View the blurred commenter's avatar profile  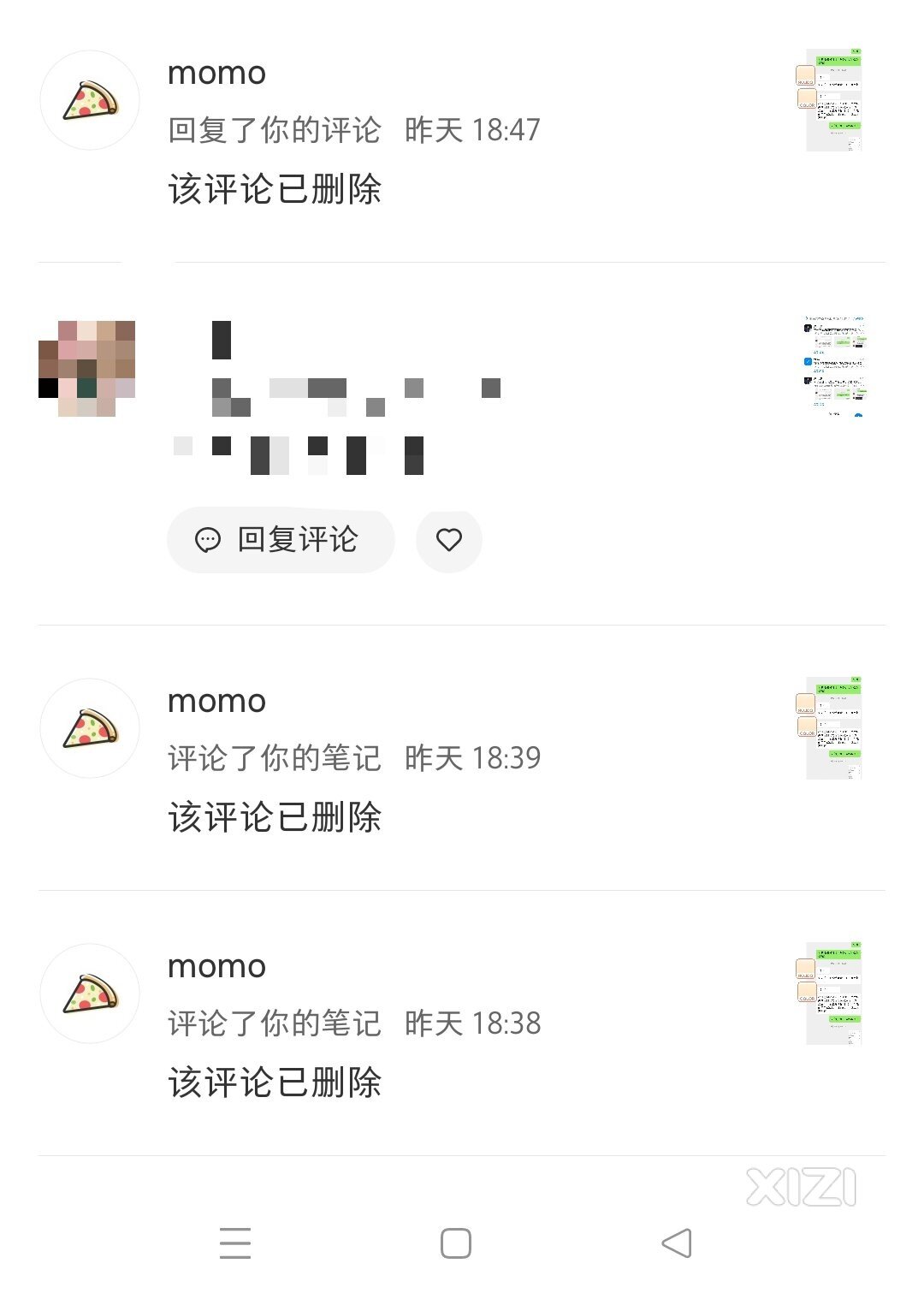tap(87, 368)
